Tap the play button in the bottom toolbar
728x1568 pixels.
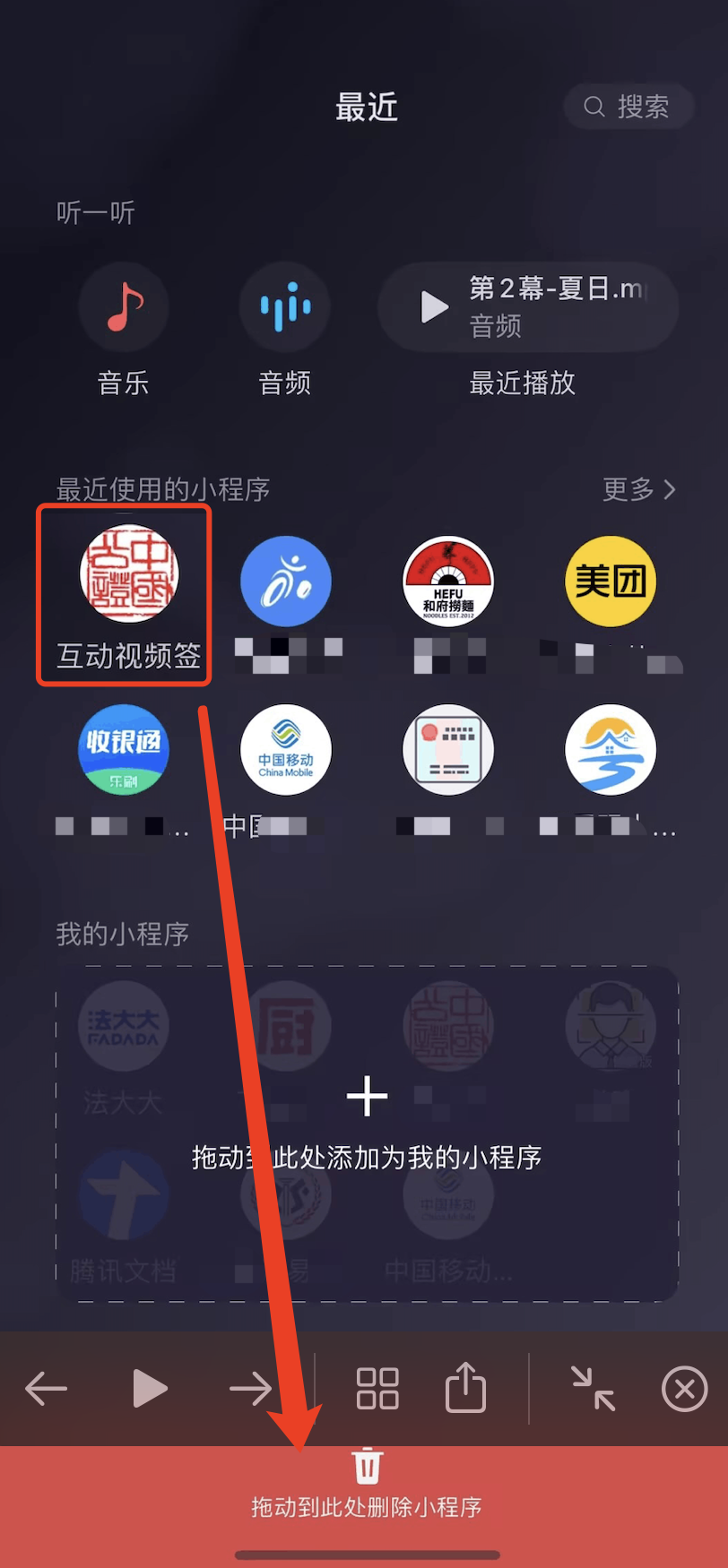tap(150, 1389)
